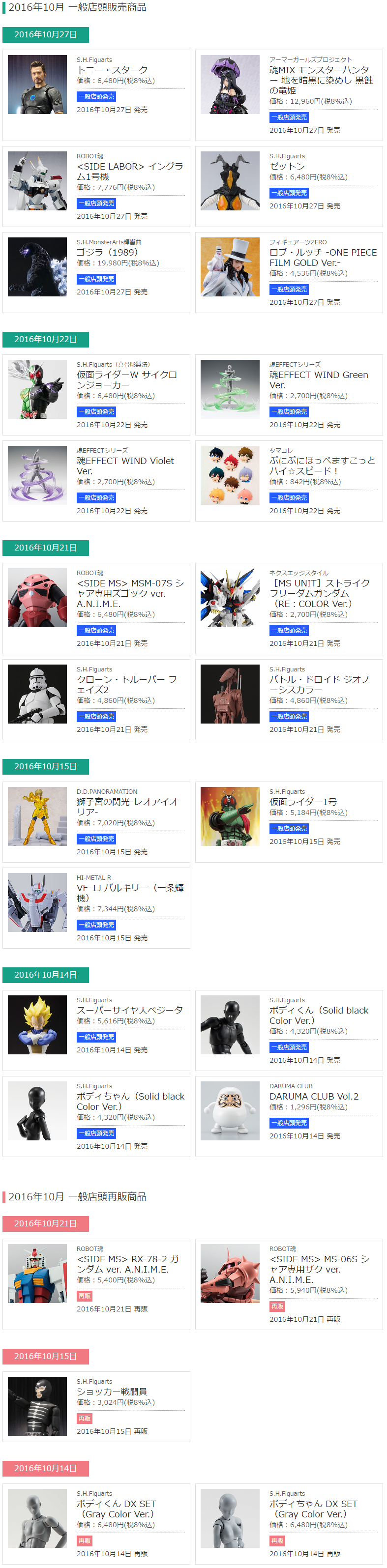Open the ストライクフリーダムガンダム product card

289,608
